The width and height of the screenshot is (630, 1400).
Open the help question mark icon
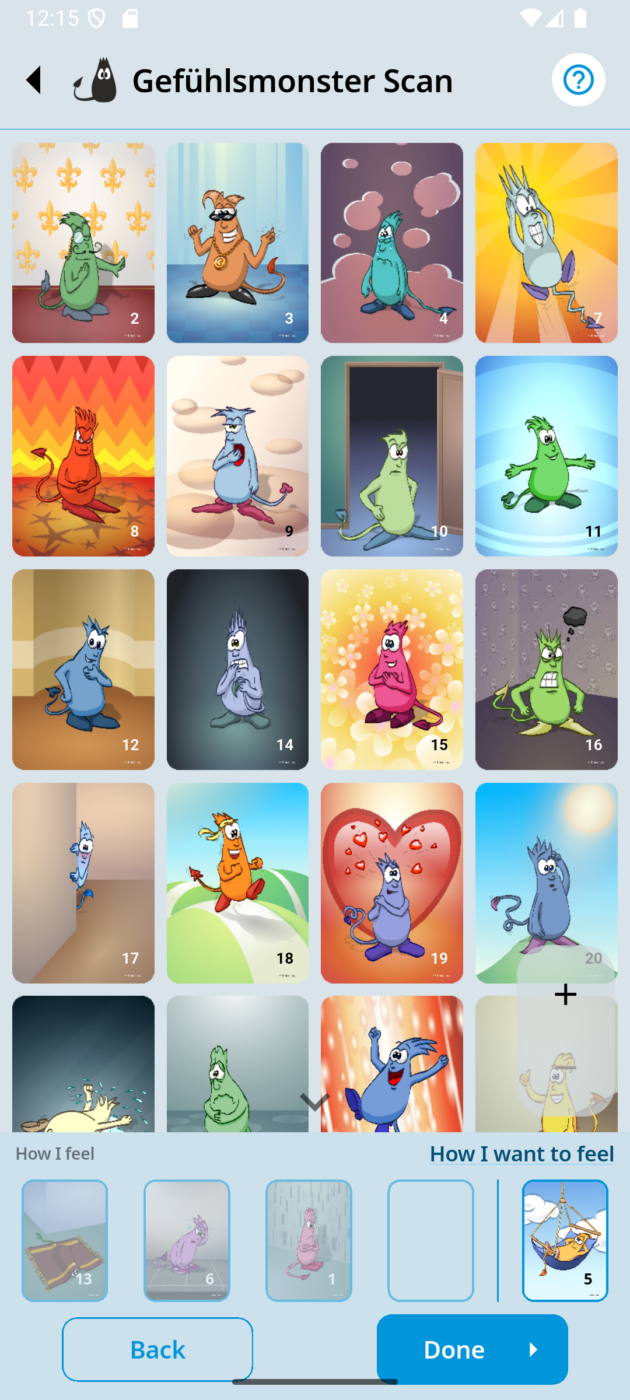[x=578, y=80]
